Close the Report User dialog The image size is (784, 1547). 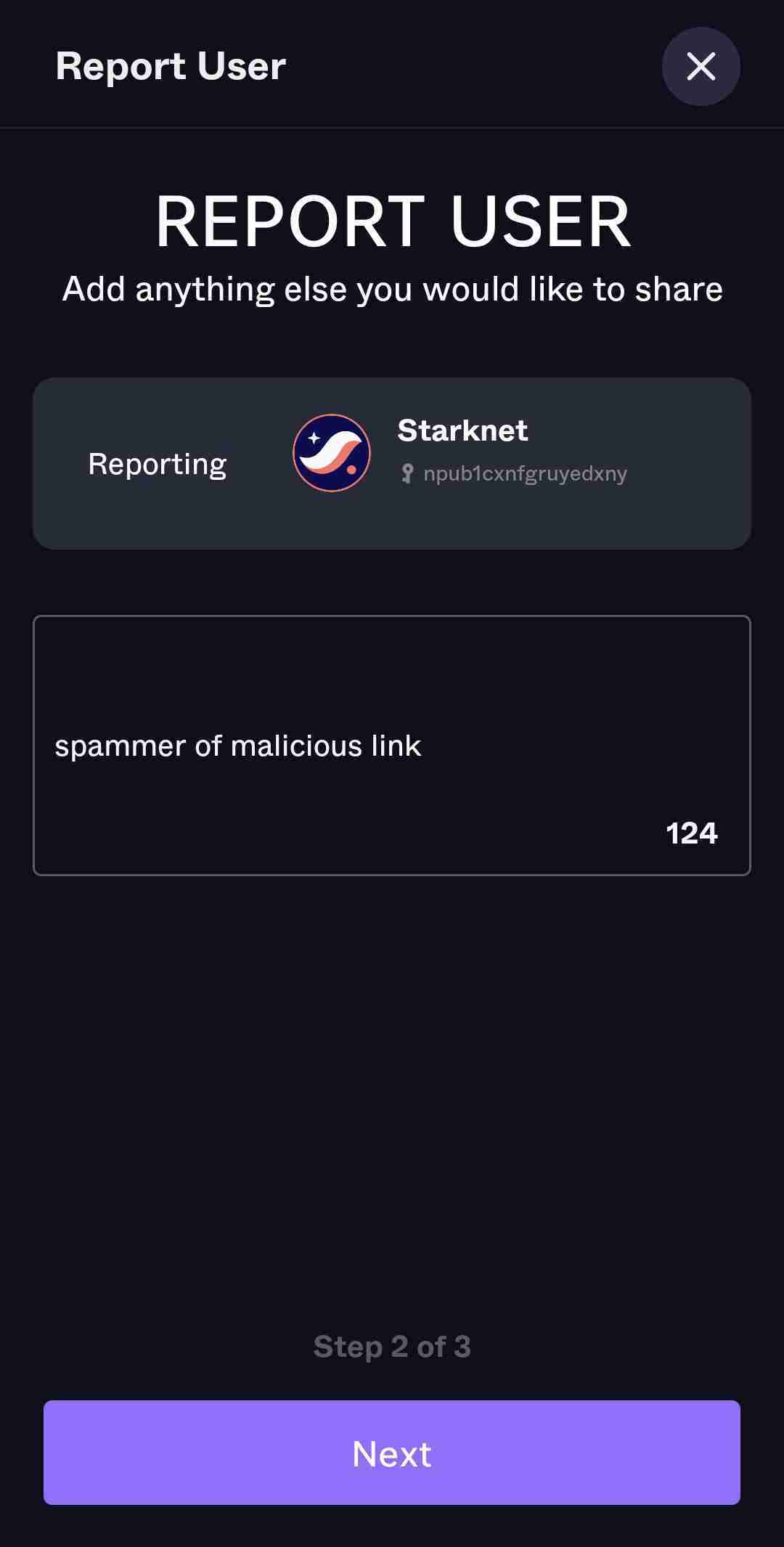[x=701, y=67]
